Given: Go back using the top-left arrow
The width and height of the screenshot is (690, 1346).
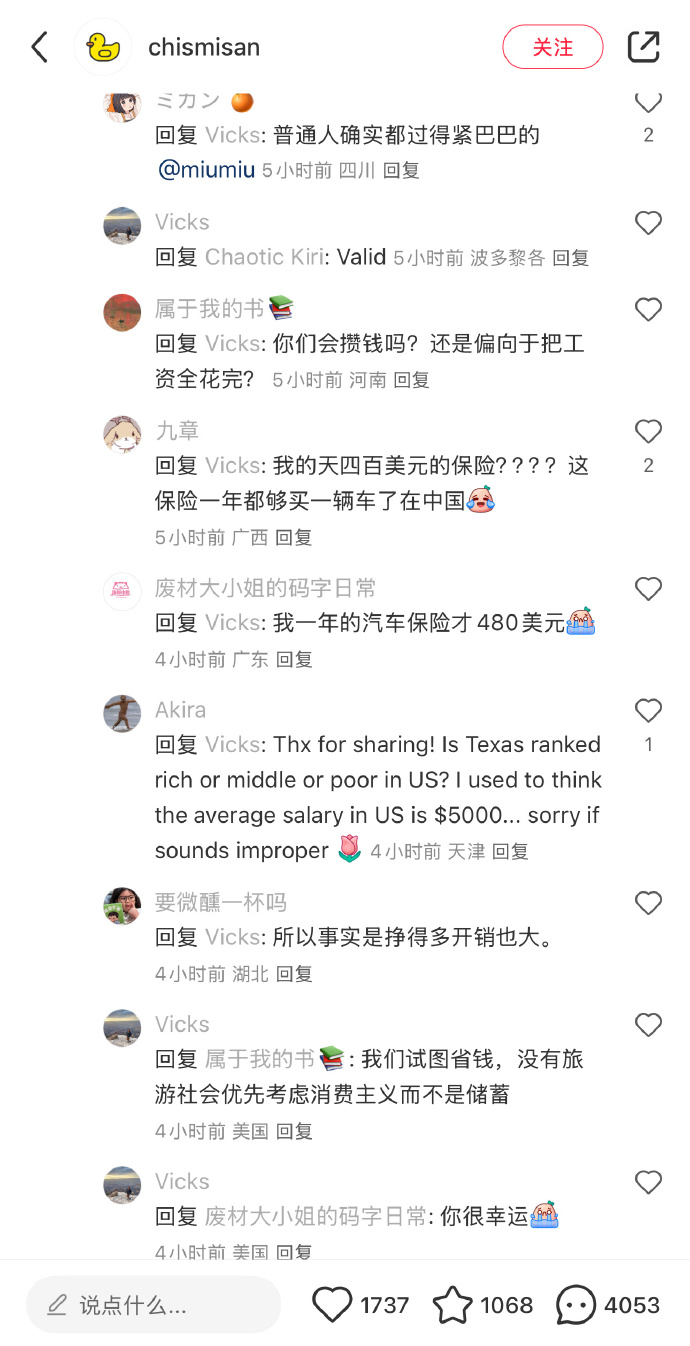Looking at the screenshot, I should pos(39,47).
